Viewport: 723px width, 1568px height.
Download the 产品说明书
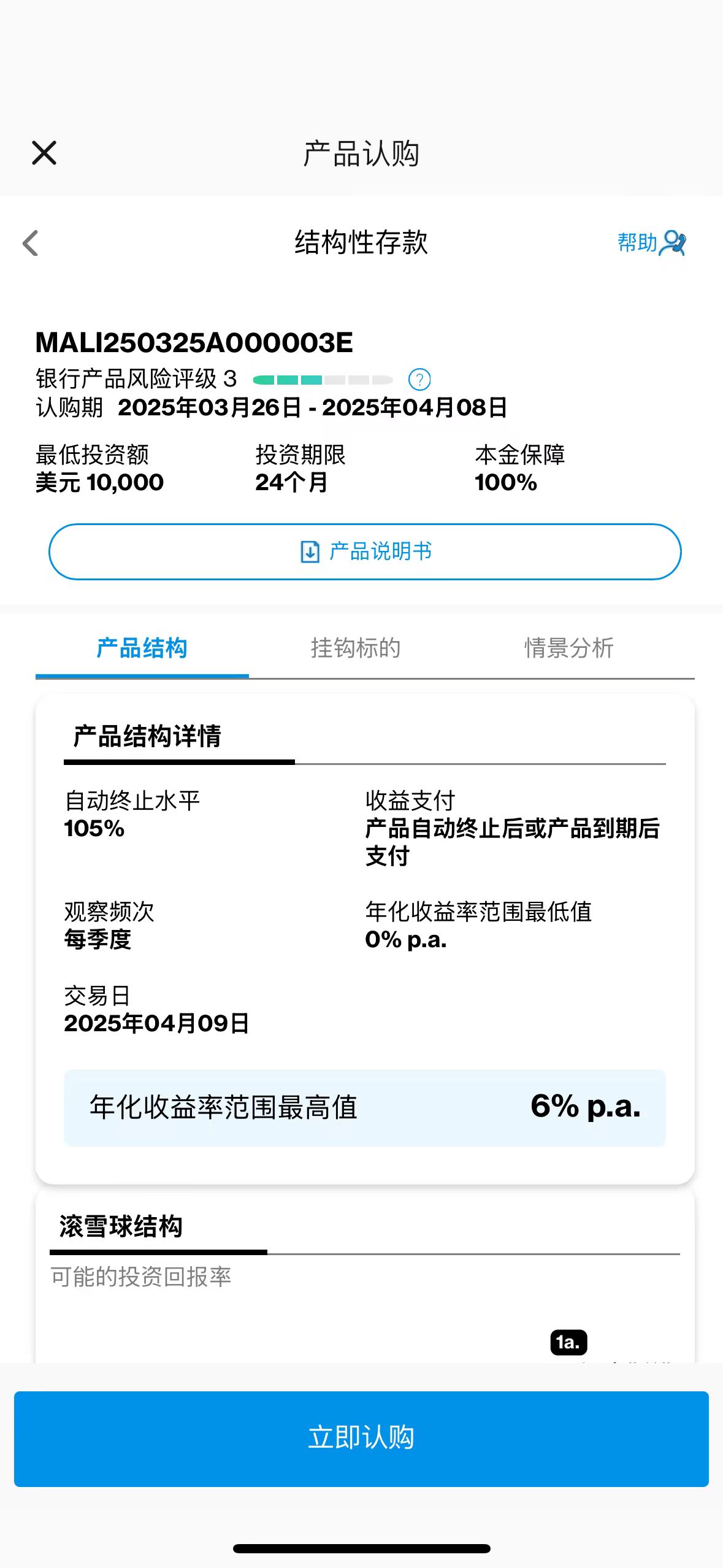(365, 551)
